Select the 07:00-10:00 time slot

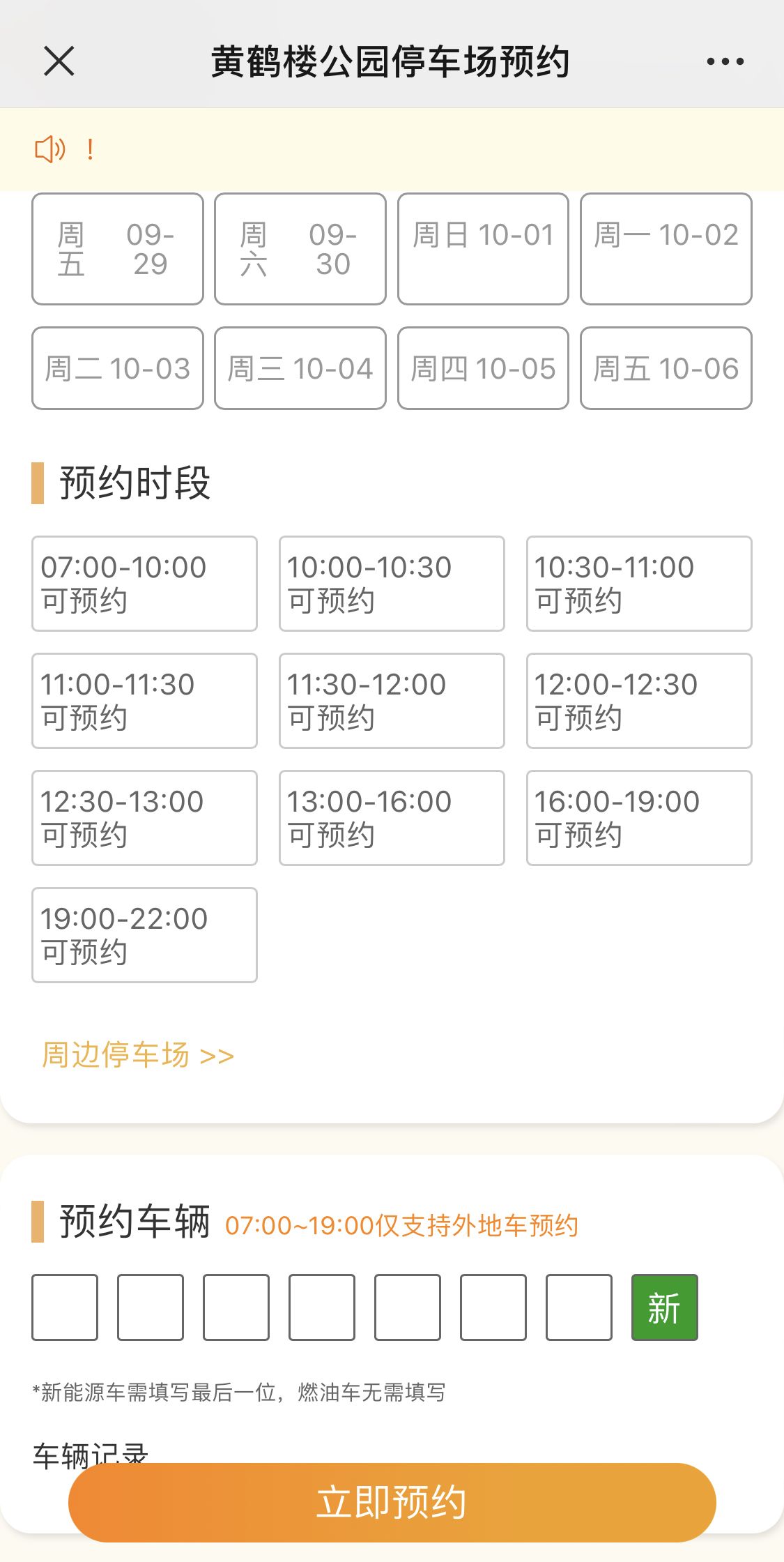(x=144, y=584)
